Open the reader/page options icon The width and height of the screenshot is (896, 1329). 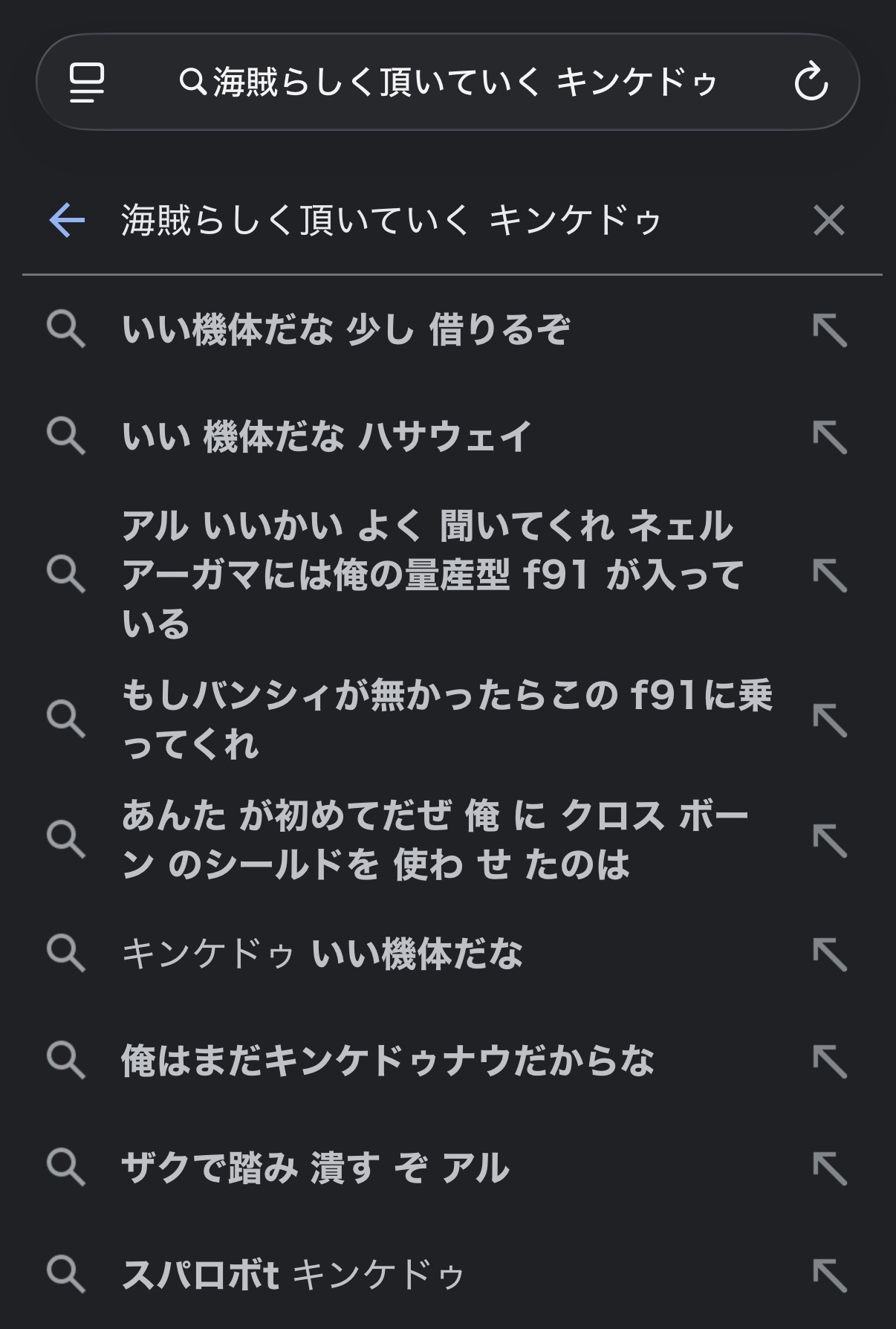pos(87,82)
